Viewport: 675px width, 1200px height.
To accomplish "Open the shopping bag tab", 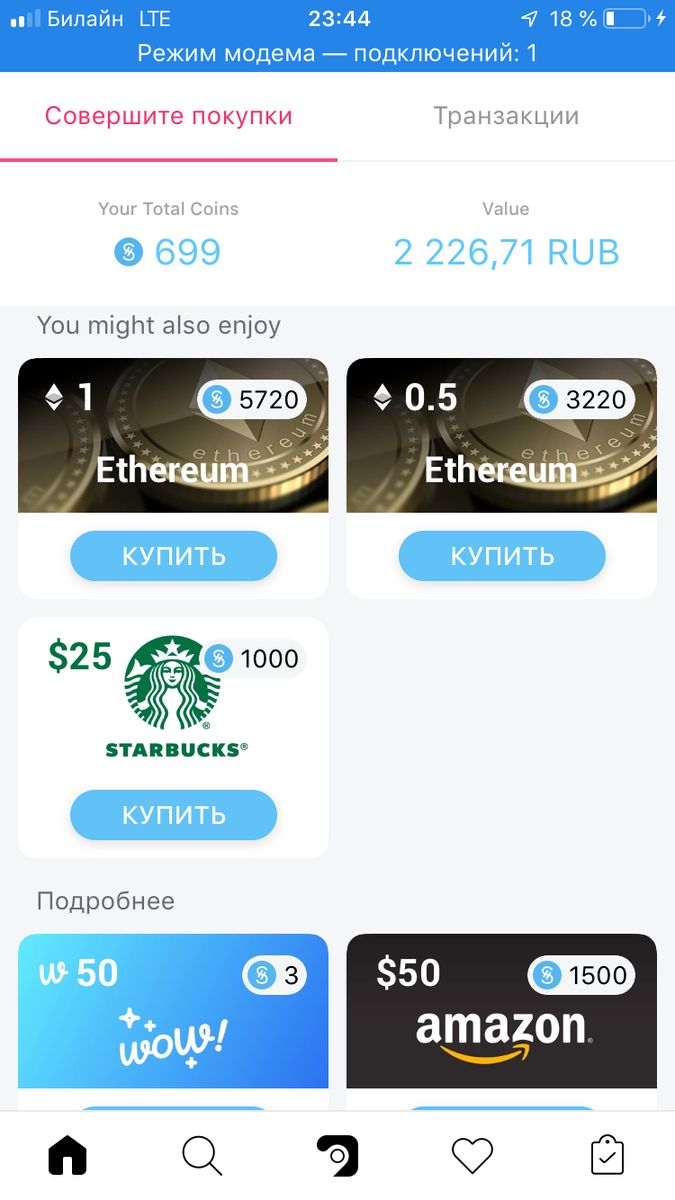I will coord(607,1157).
